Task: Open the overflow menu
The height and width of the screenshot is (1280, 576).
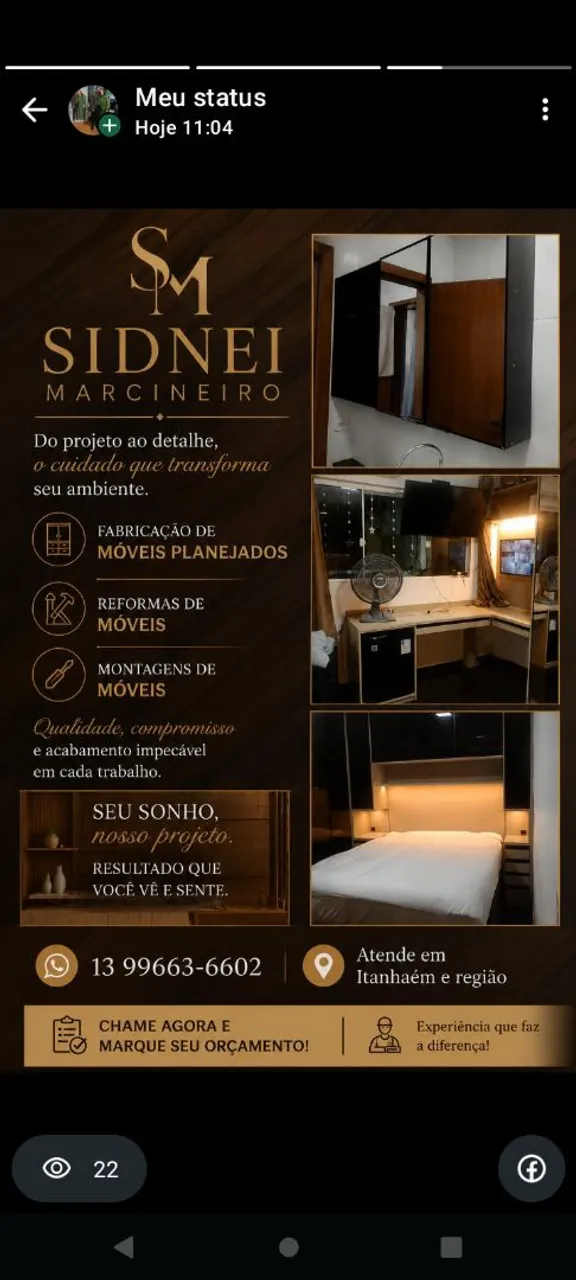Action: (x=545, y=110)
